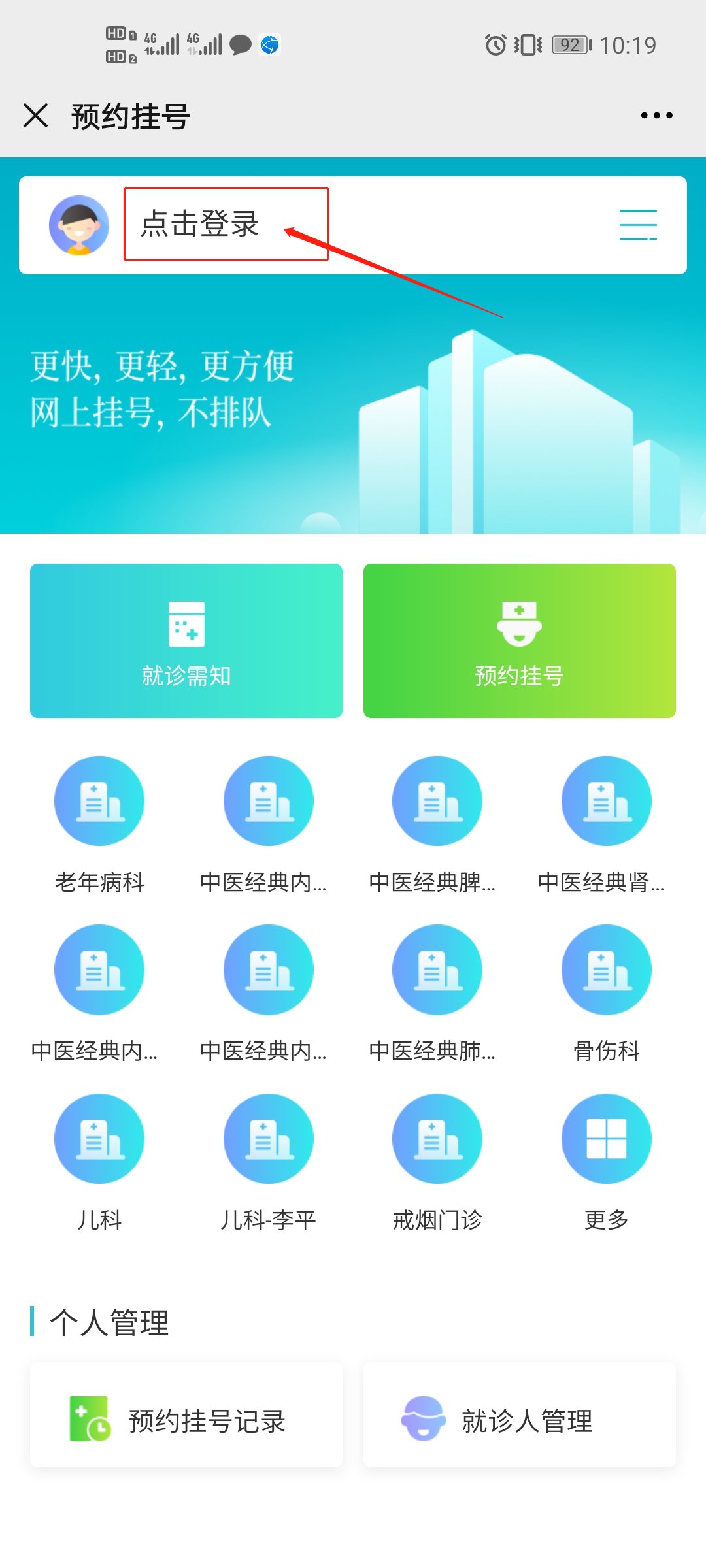Open the hamburger menu icon
Viewport: 706px width, 1568px height.
(x=637, y=225)
